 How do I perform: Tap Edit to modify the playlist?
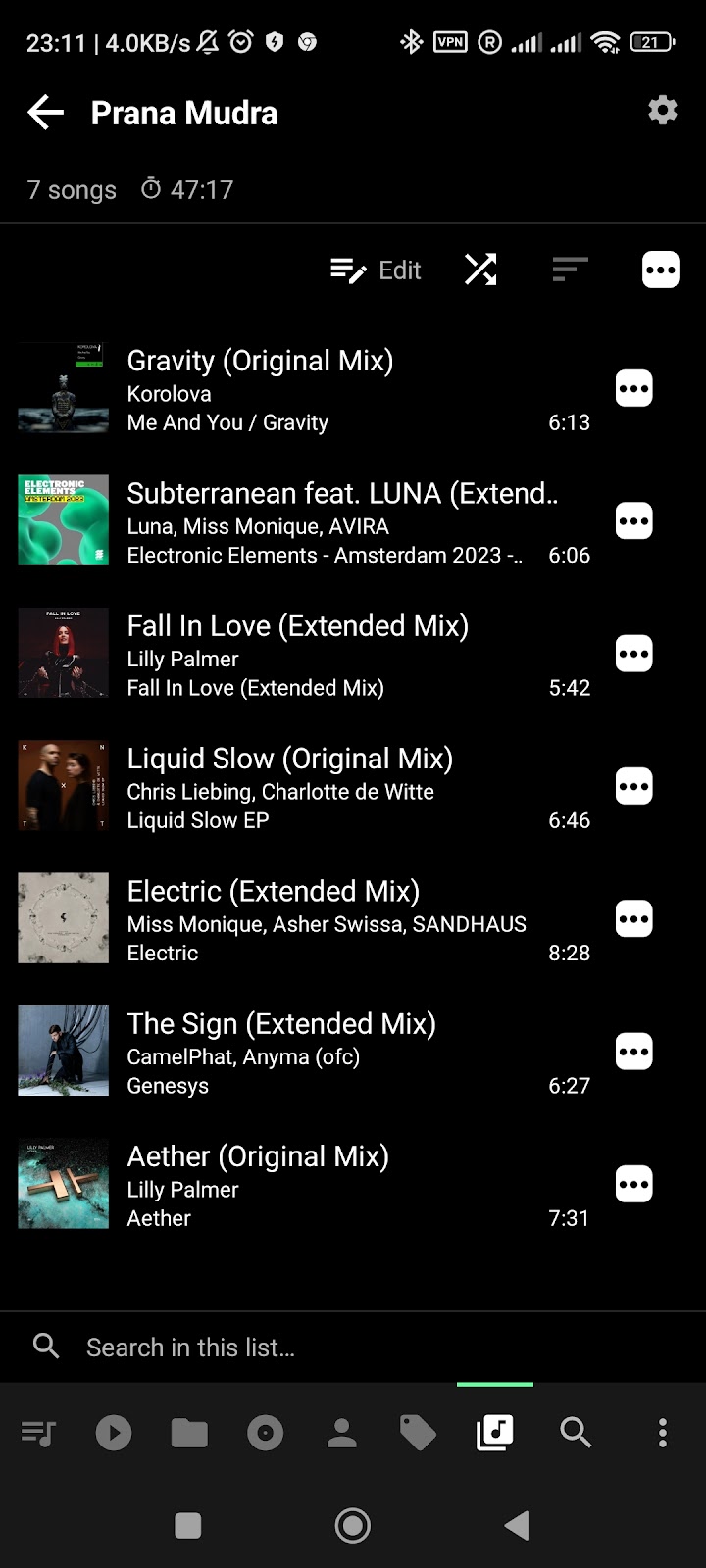pos(377,270)
